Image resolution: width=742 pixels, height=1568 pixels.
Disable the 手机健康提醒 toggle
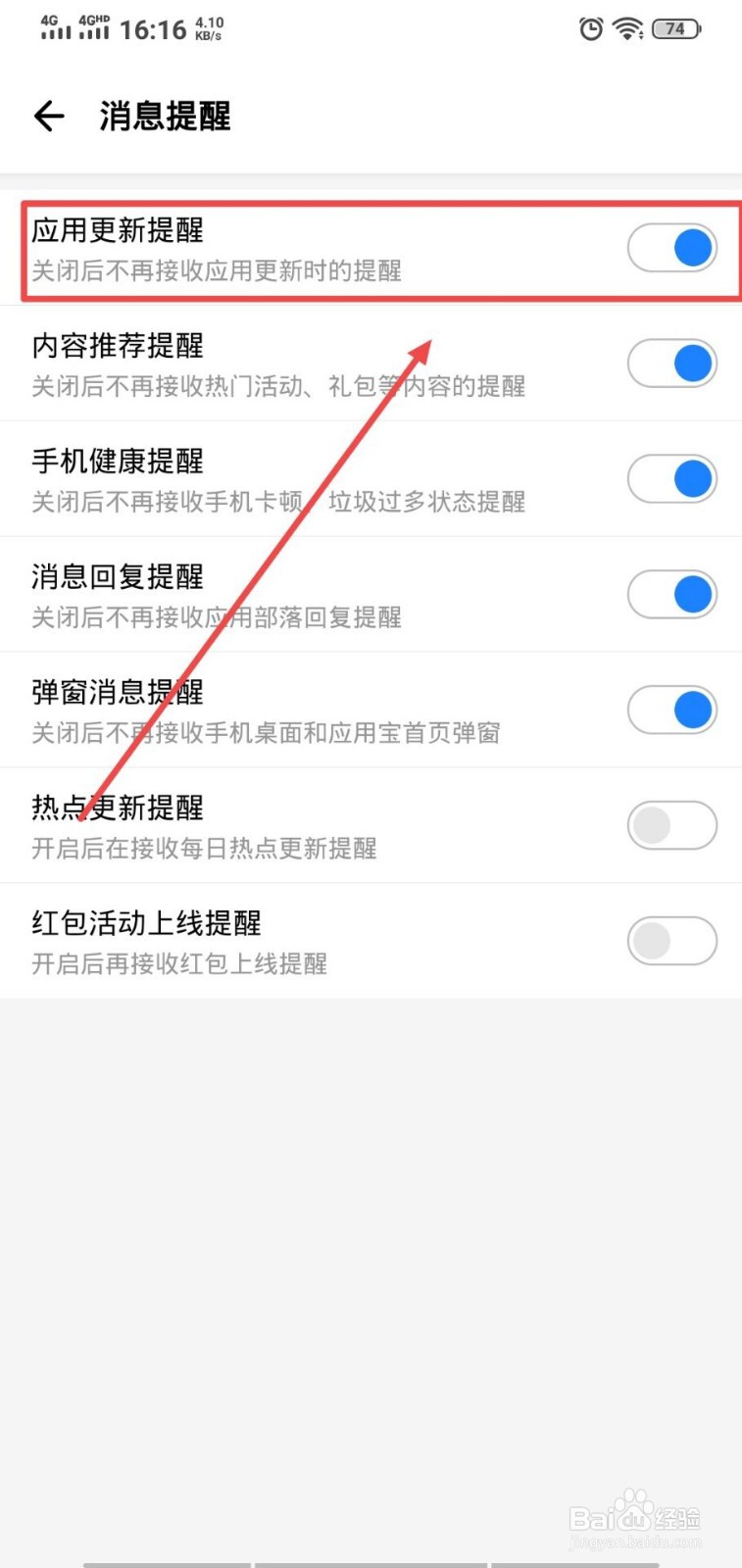click(672, 479)
